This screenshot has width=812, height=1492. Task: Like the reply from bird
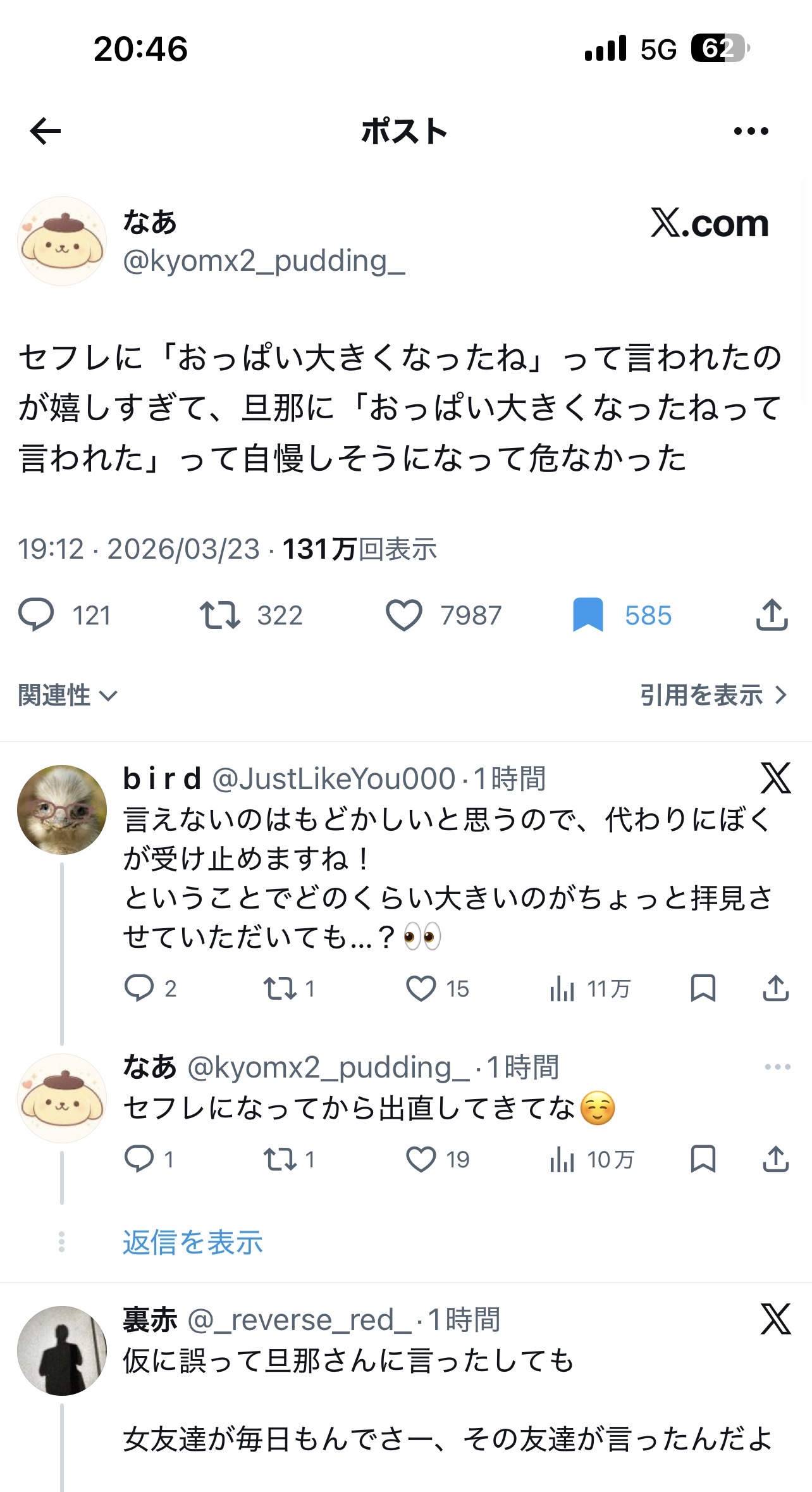click(421, 988)
